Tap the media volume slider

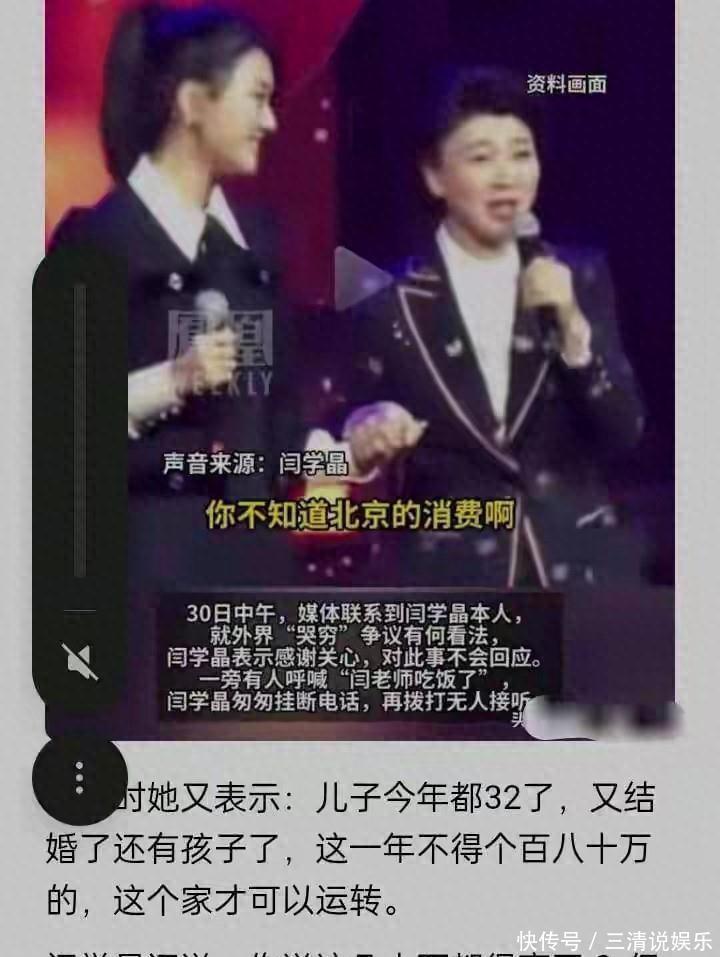(x=80, y=430)
